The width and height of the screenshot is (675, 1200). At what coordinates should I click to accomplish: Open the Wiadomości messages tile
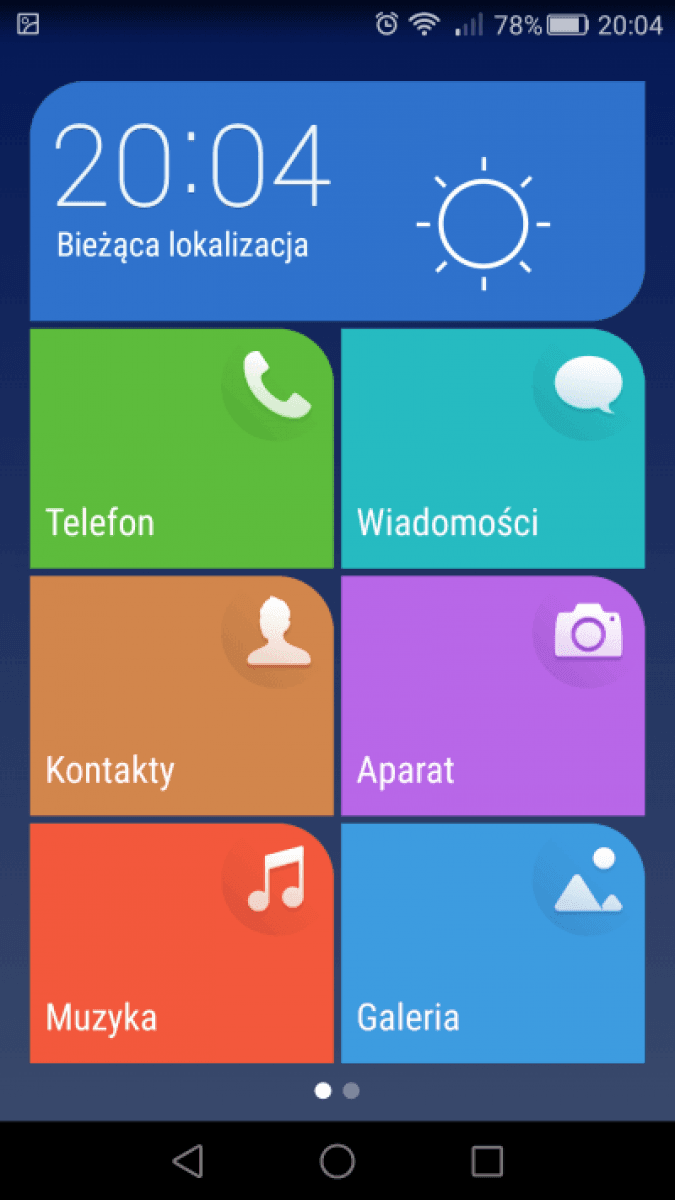(493, 448)
